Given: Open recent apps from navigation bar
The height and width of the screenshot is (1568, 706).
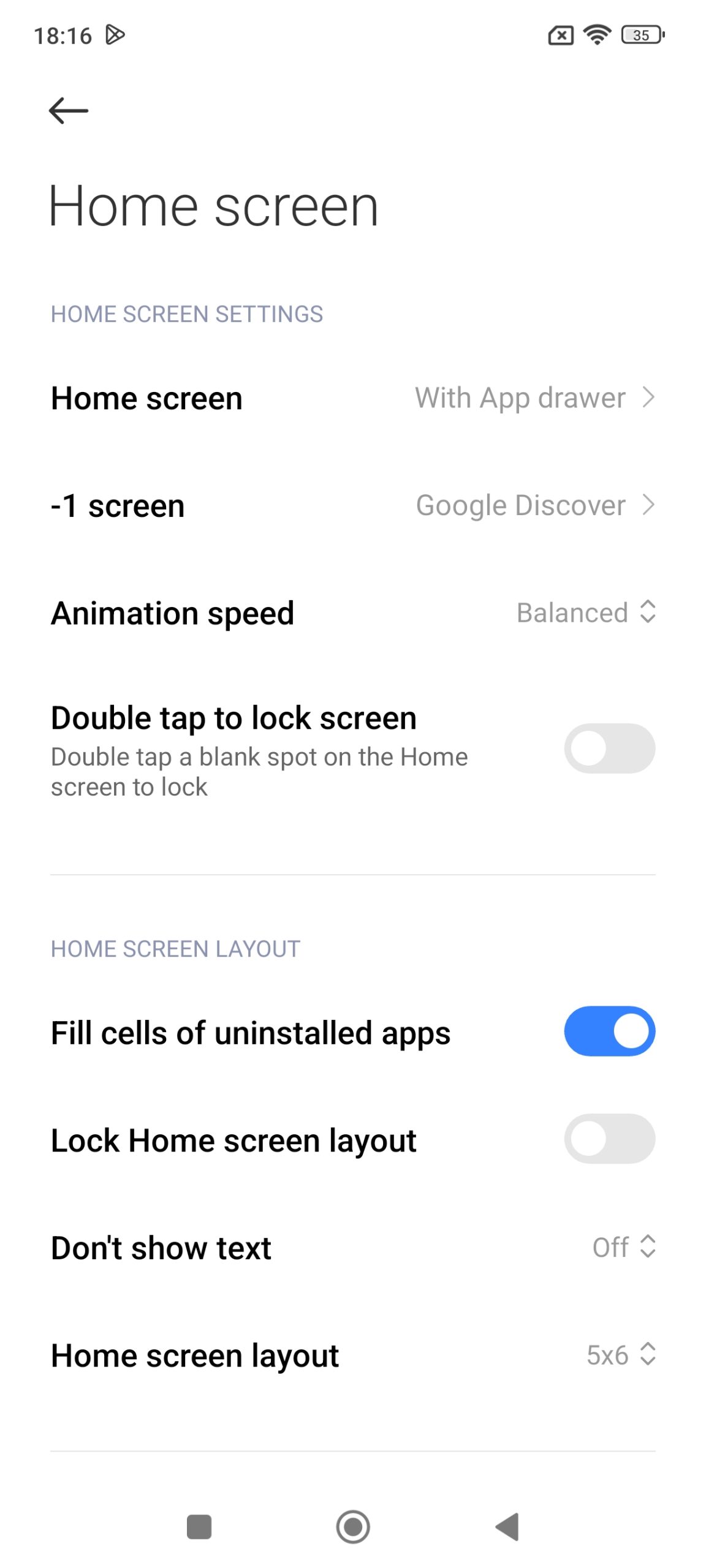Looking at the screenshot, I should coord(199,1526).
